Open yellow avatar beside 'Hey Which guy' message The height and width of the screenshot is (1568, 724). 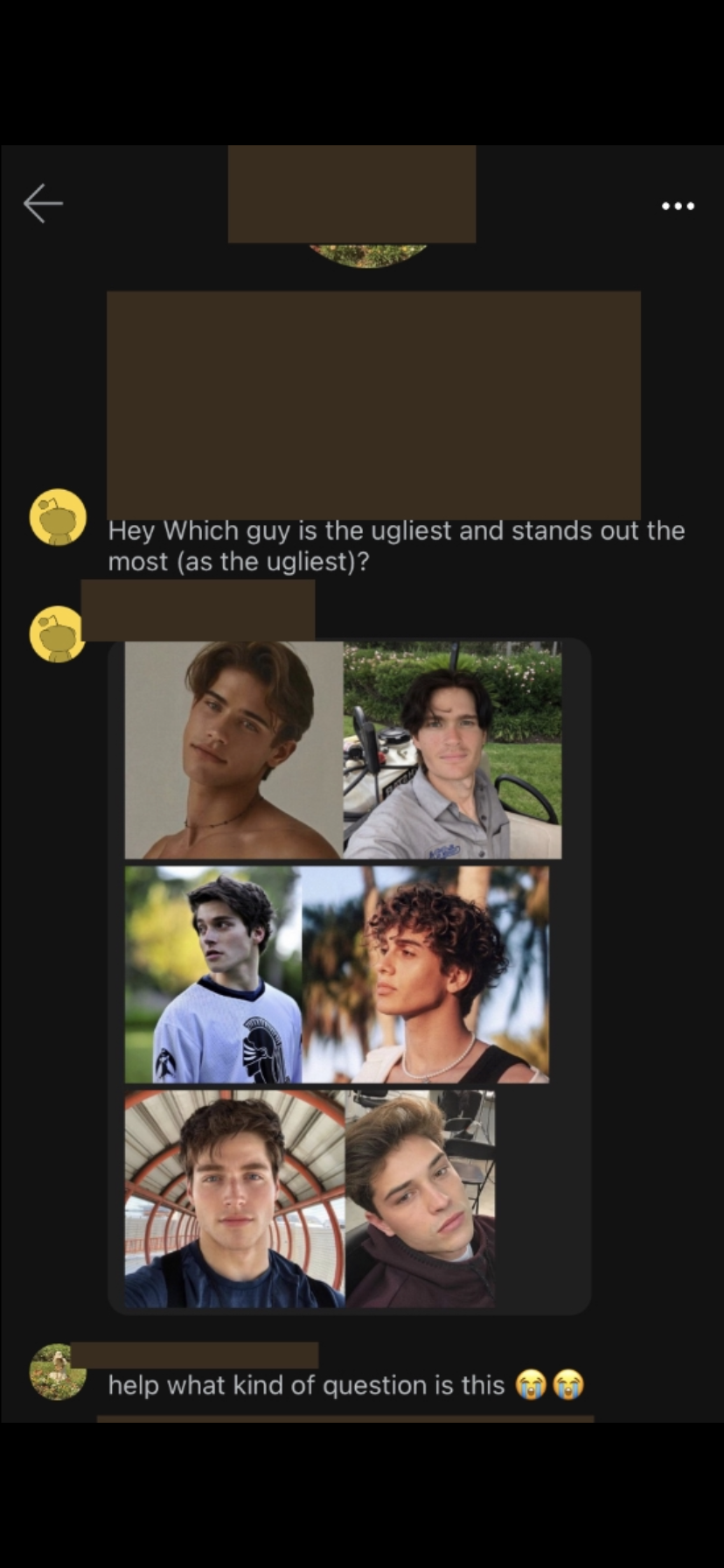[x=58, y=517]
